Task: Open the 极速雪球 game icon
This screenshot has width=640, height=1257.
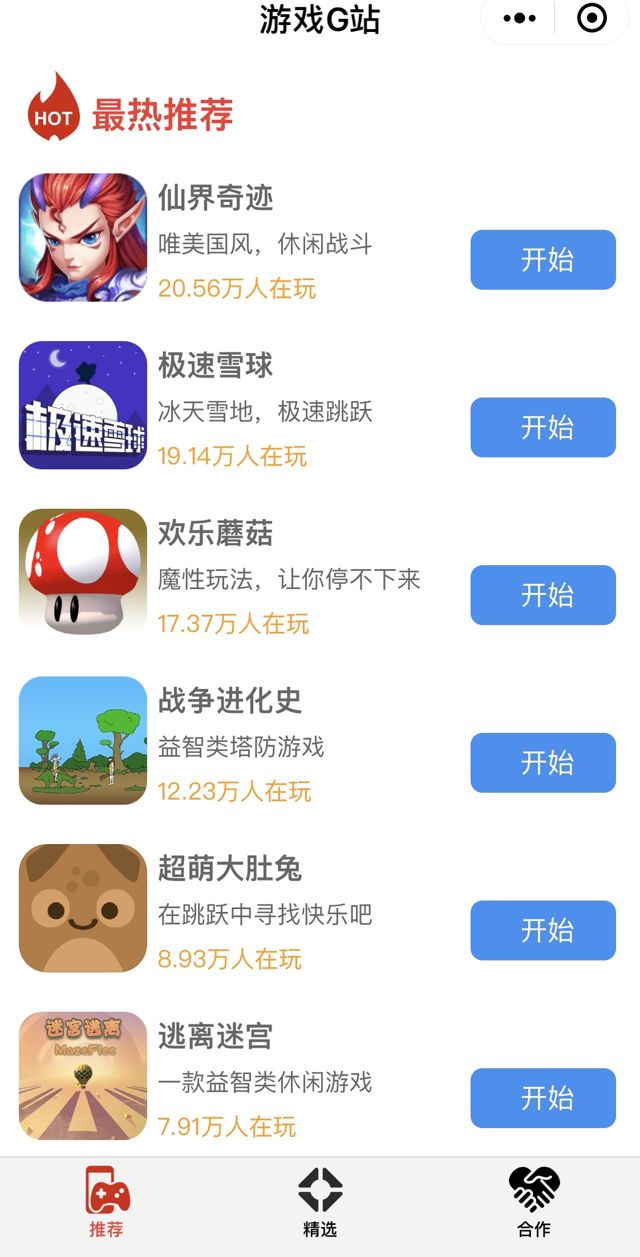Action: click(83, 405)
